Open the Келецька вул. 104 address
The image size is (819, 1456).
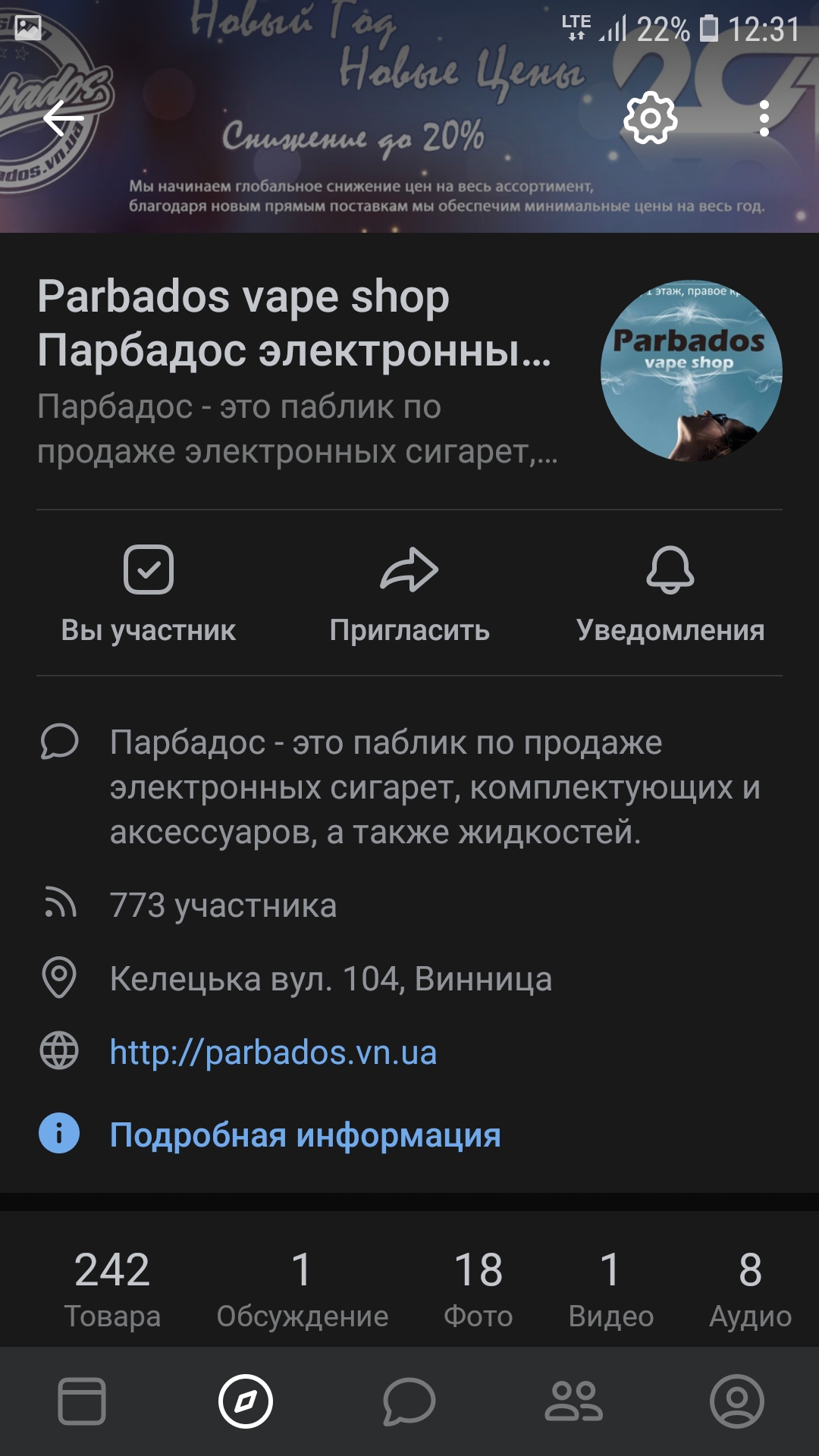[x=331, y=979]
